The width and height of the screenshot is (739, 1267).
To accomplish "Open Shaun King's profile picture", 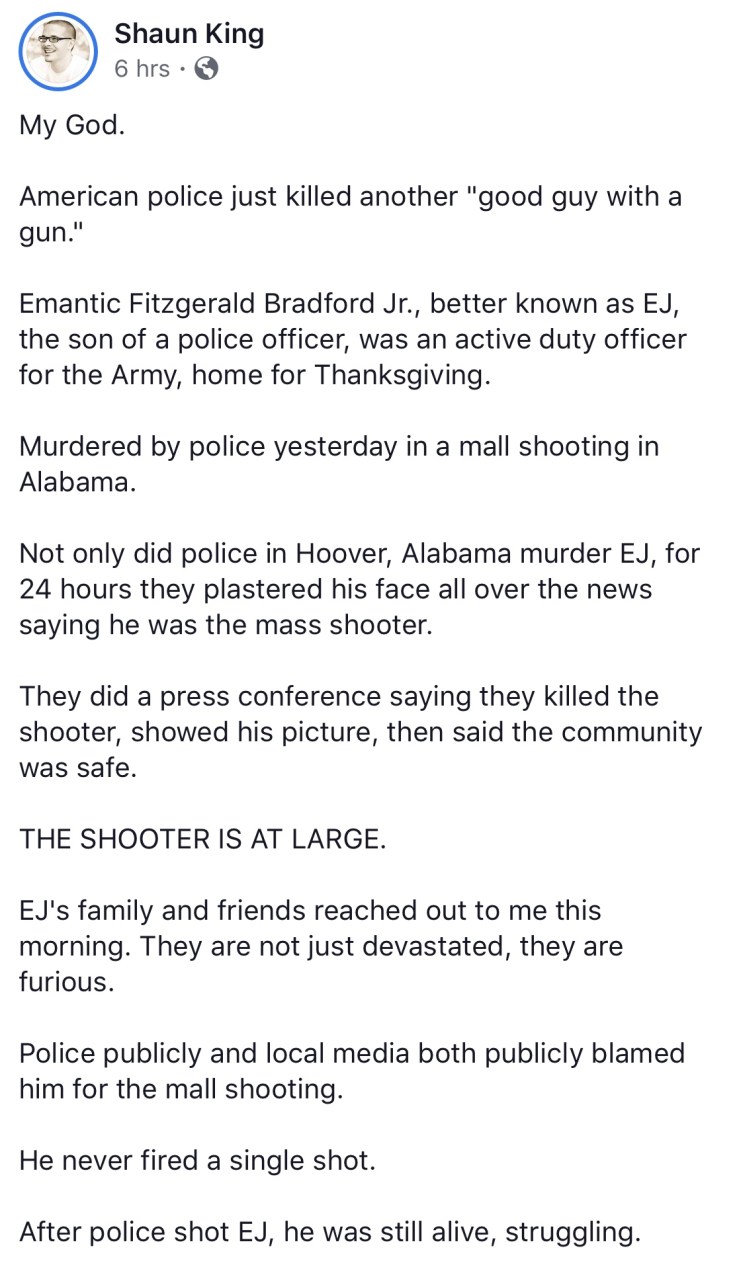I will (57, 50).
